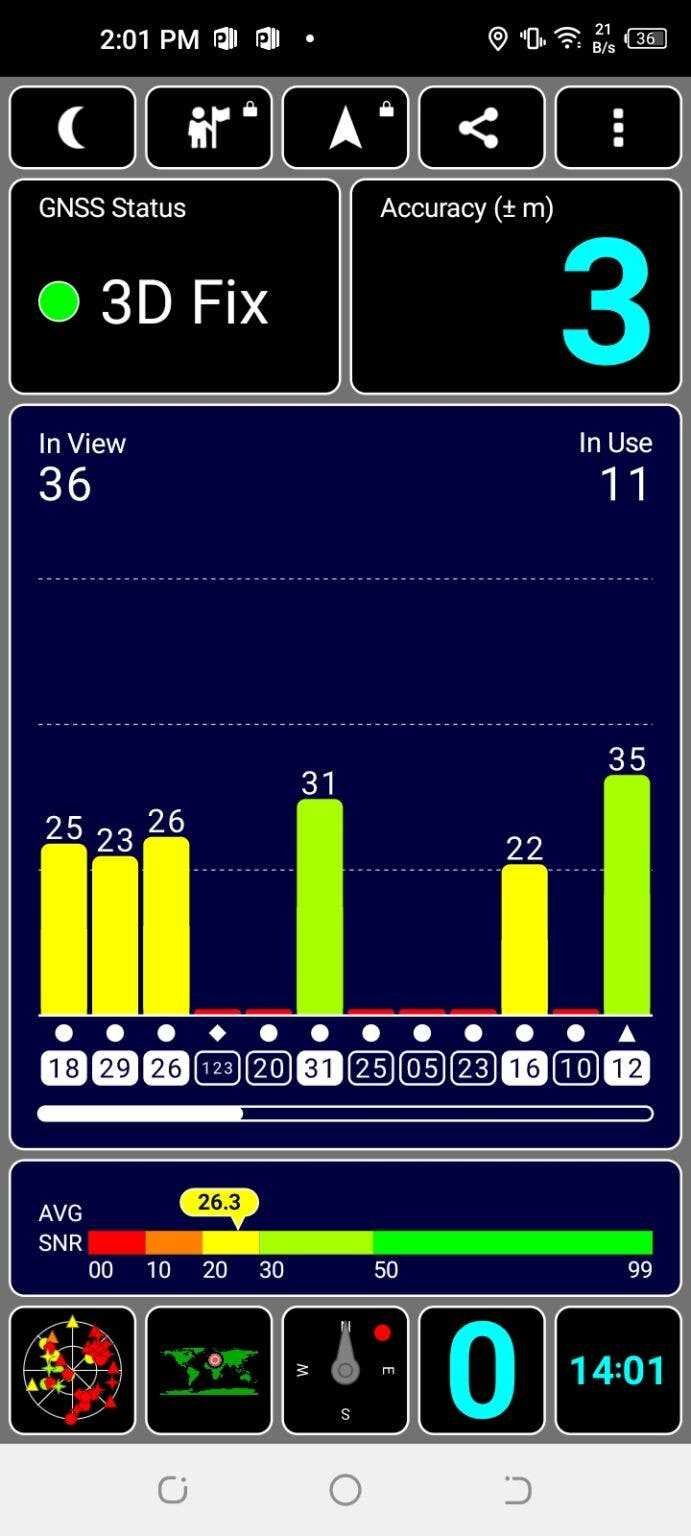691x1536 pixels.
Task: Switch to night mode with the moon icon
Action: (x=72, y=127)
